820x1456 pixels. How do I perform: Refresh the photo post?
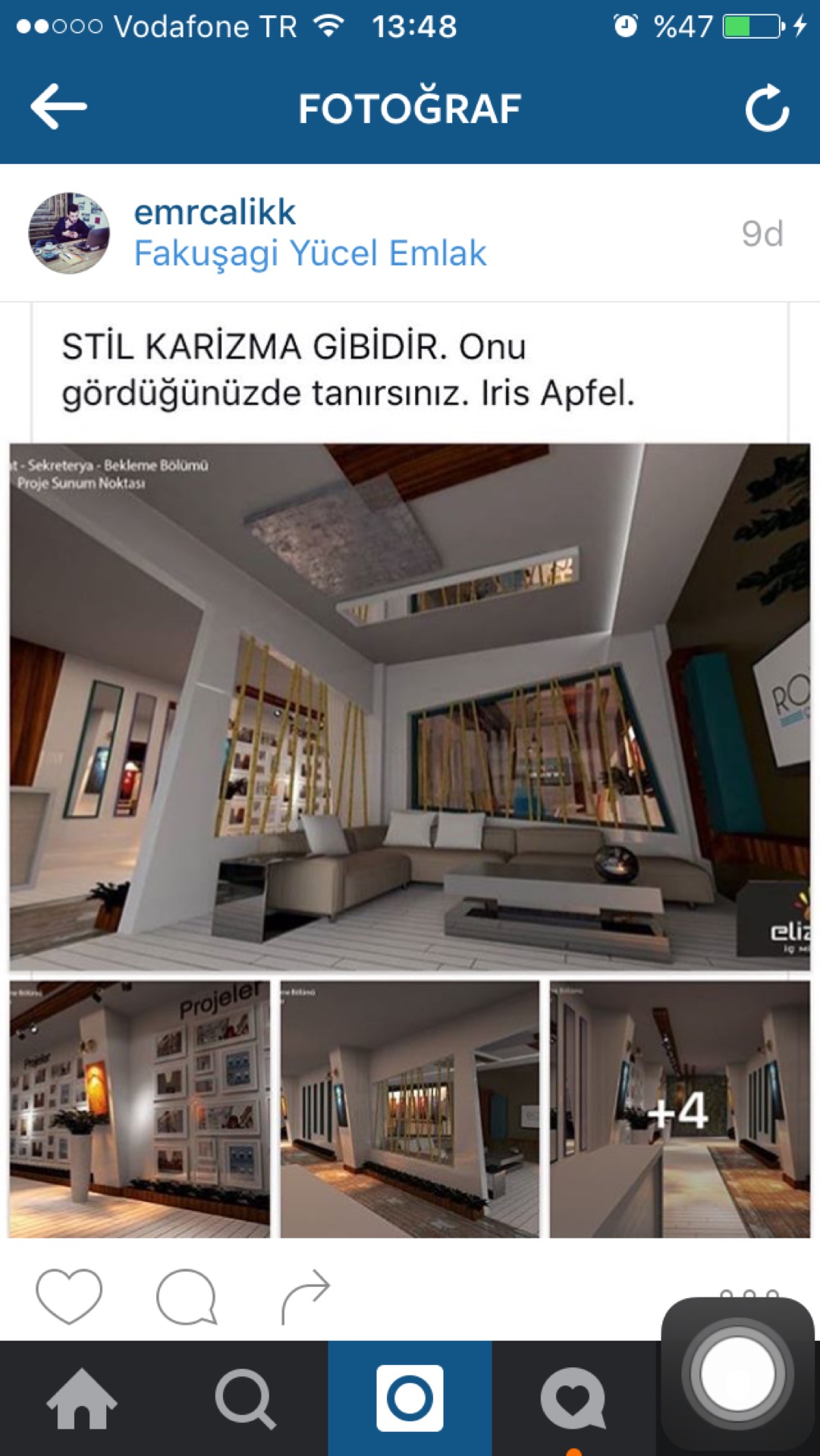(x=767, y=108)
